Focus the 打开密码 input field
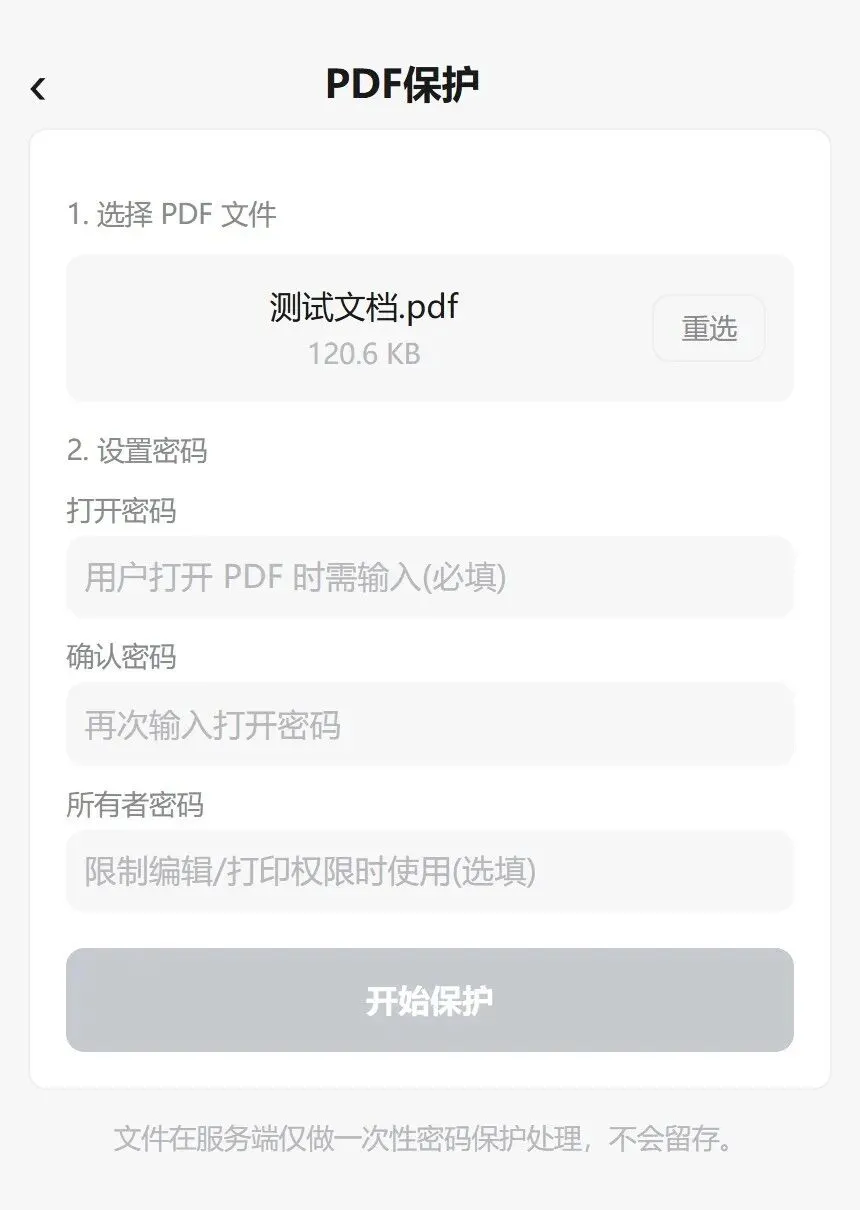 (x=430, y=577)
